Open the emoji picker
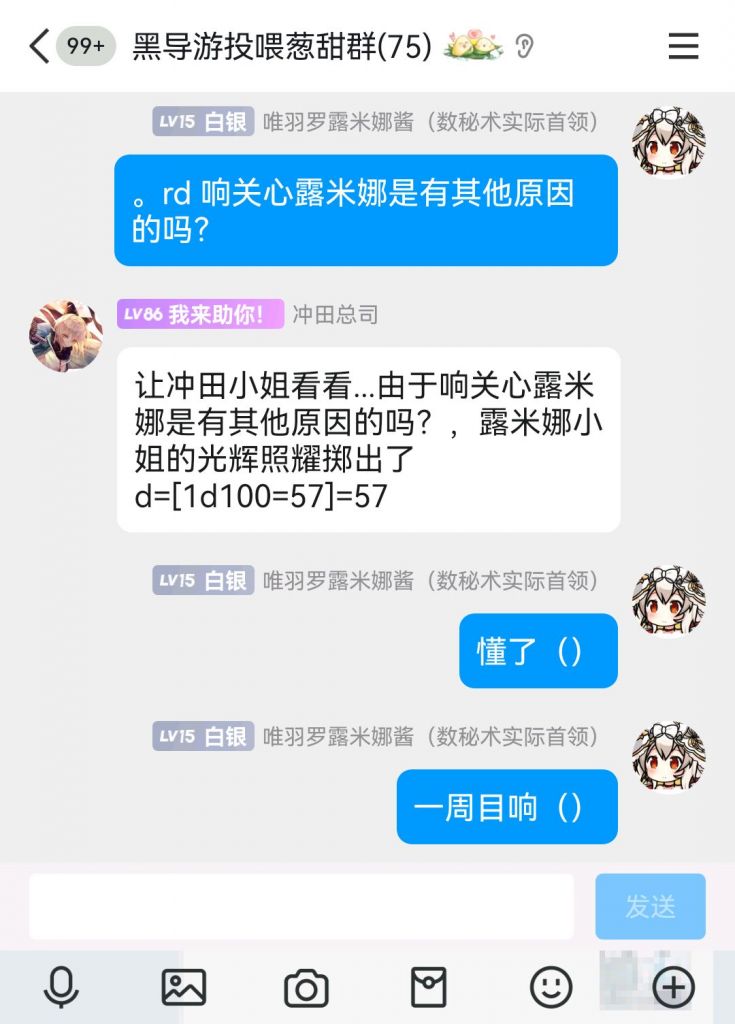 click(x=551, y=987)
